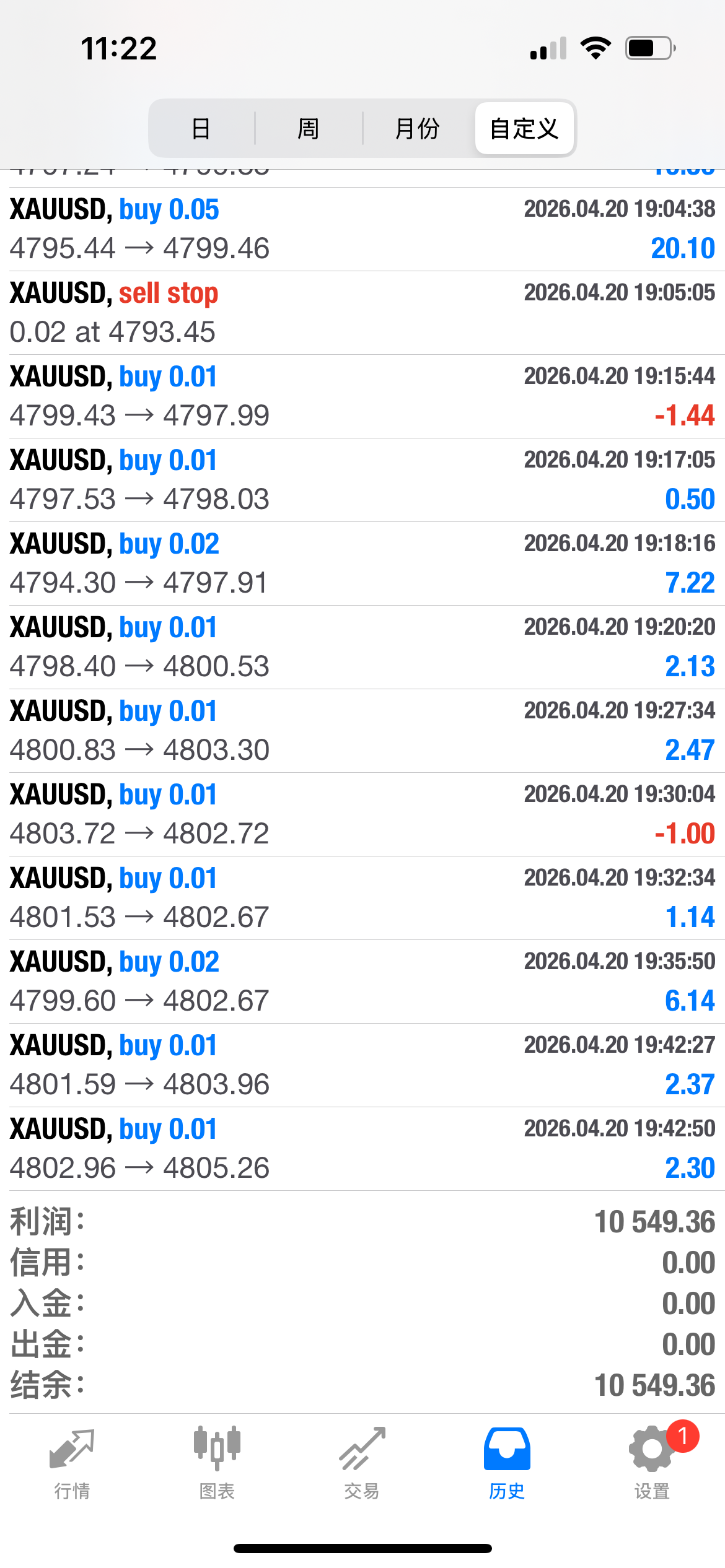Expand the buy 0.05 trade at 19:04:38
This screenshot has height=1568, width=725.
click(362, 229)
